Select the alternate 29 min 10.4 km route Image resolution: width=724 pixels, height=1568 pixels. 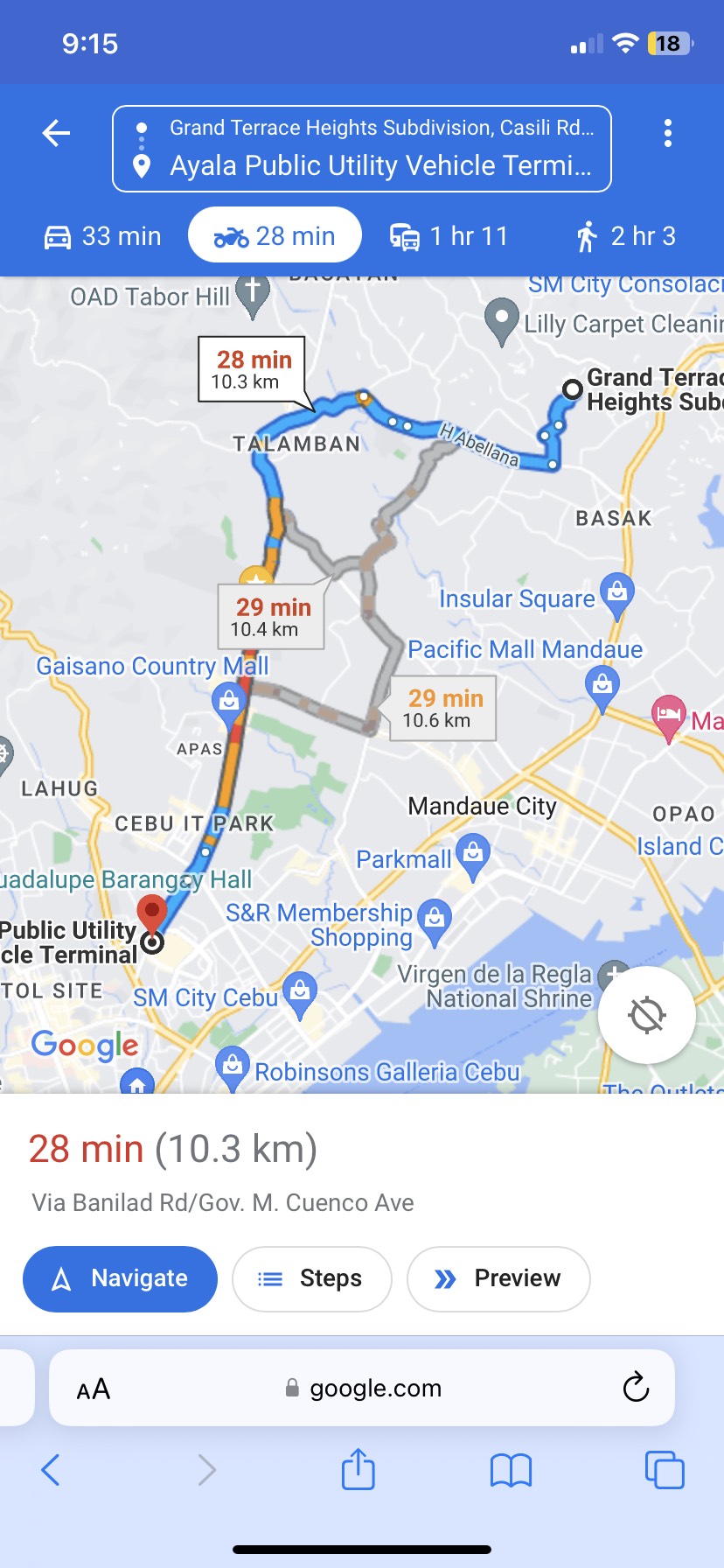click(272, 616)
